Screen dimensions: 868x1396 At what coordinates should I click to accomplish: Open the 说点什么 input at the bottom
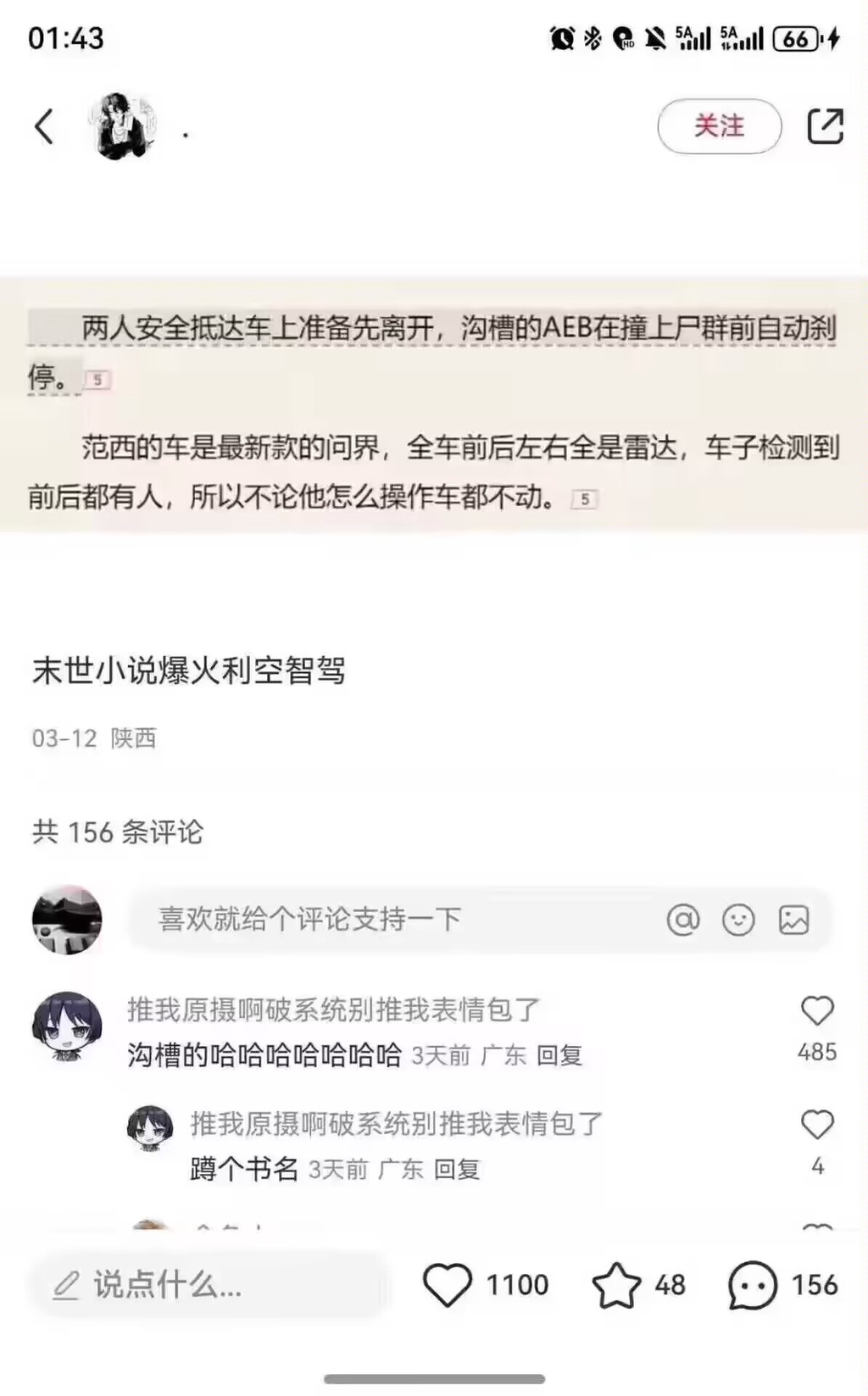(x=208, y=1286)
